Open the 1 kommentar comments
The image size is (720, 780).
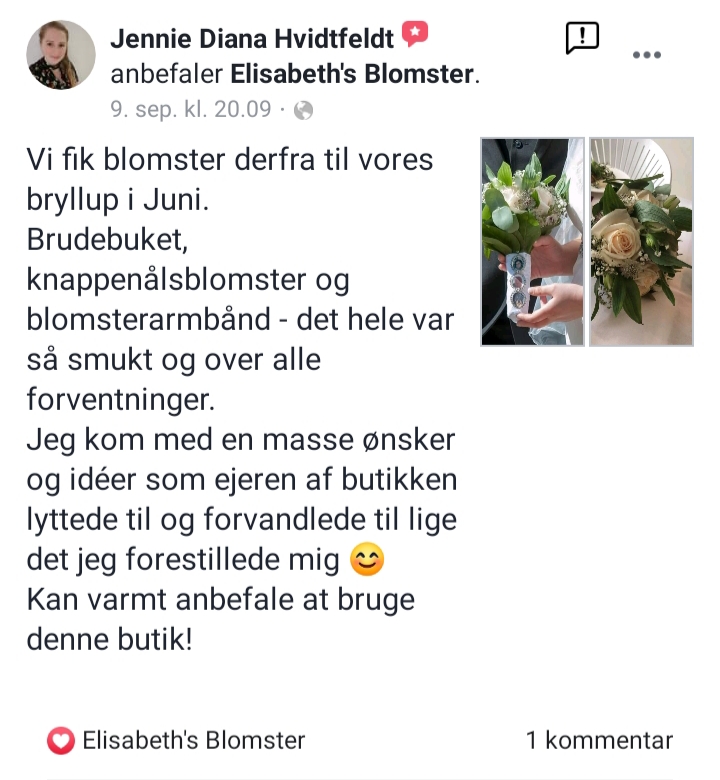[x=599, y=741]
